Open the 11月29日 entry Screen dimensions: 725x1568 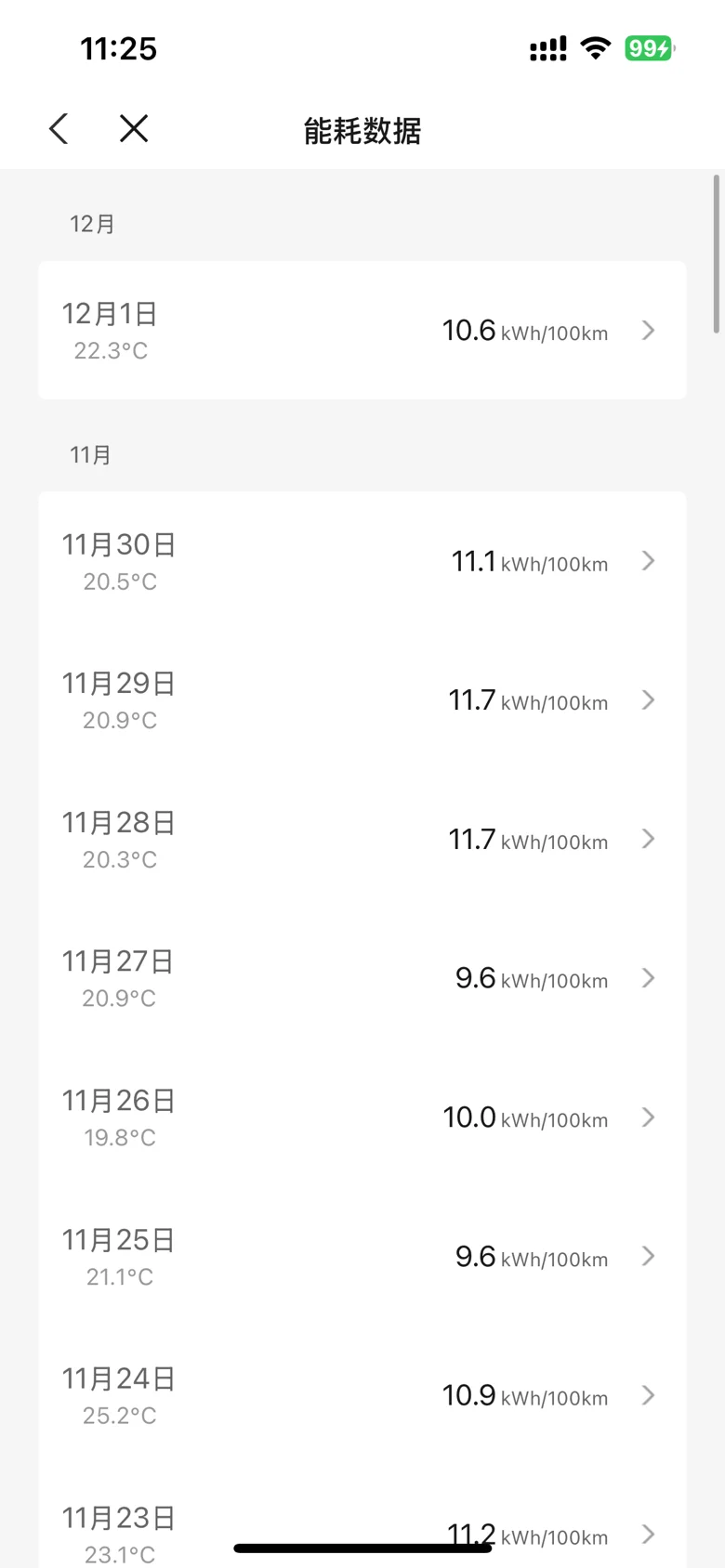362,700
